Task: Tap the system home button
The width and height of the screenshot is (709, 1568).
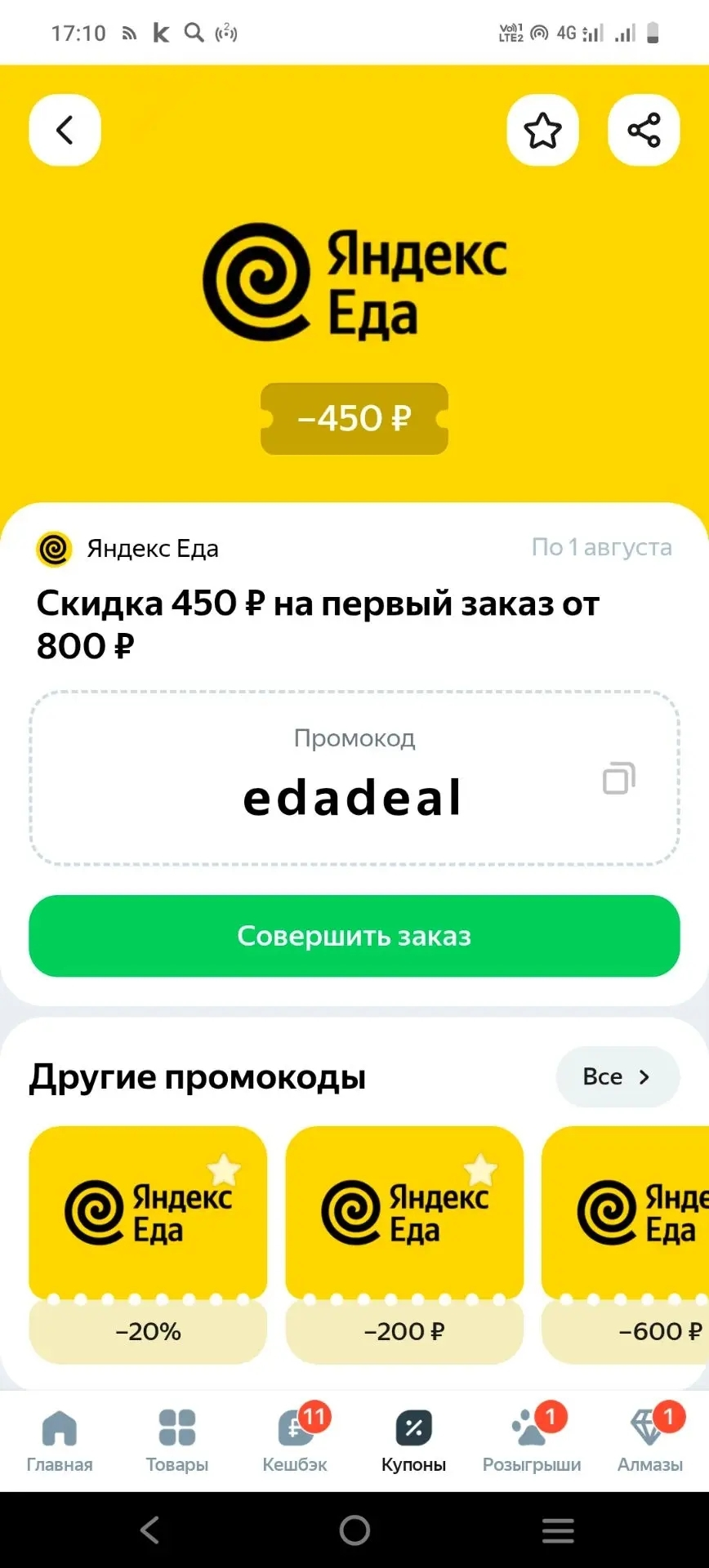Action: 354,1530
